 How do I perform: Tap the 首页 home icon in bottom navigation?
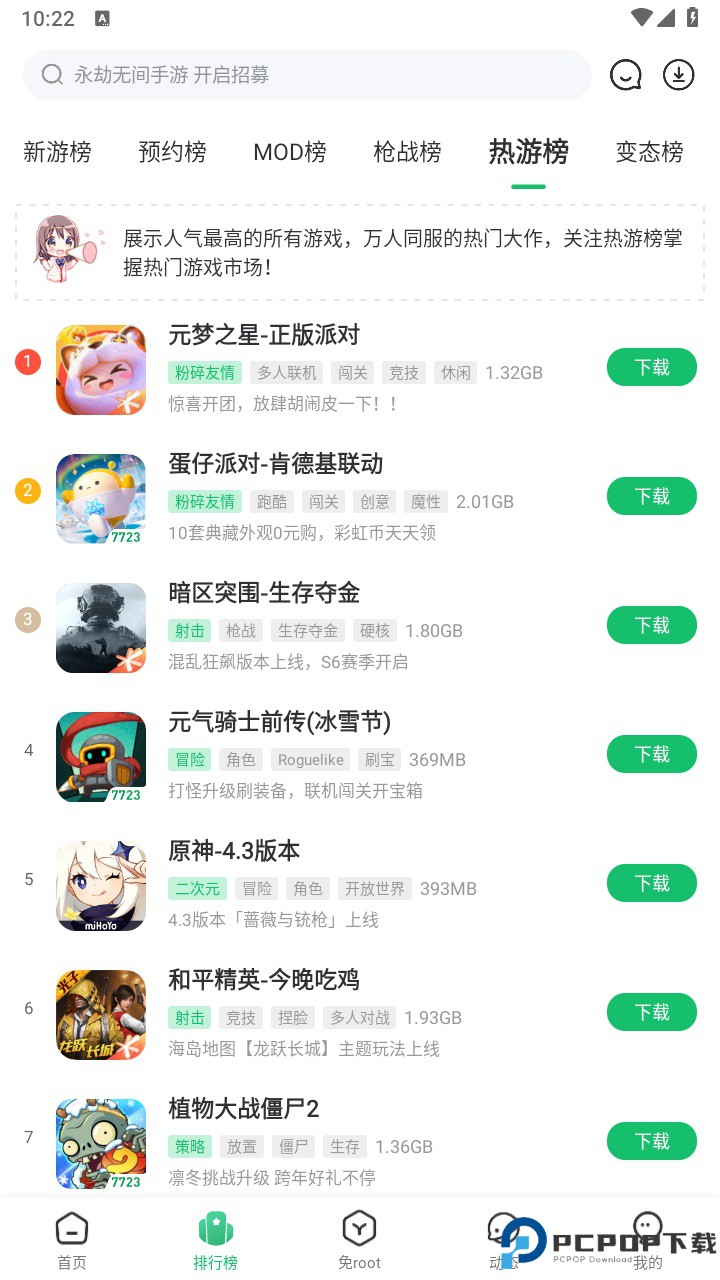71,1228
